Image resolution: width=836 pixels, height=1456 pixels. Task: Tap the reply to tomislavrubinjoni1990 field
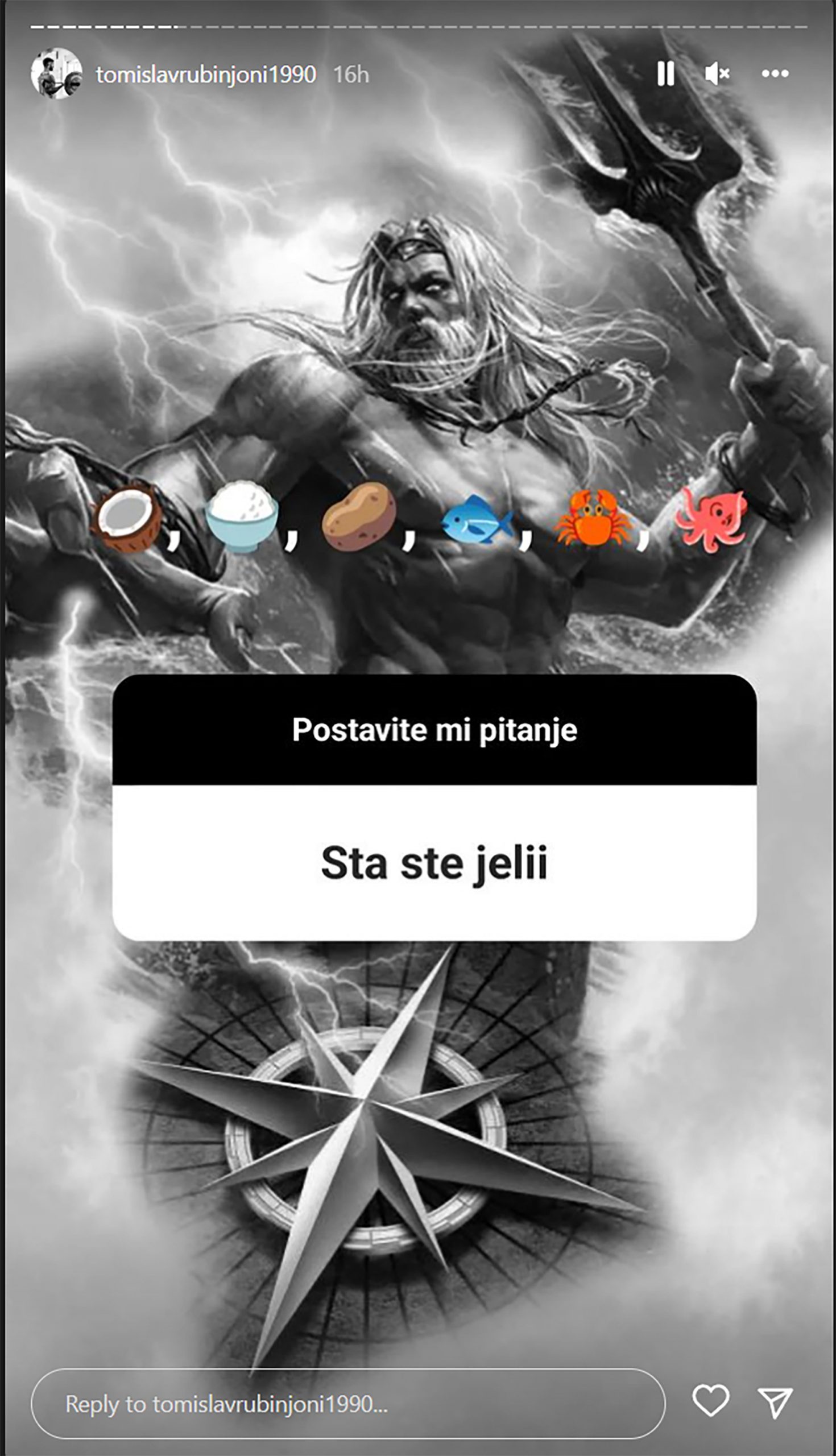[x=347, y=1404]
